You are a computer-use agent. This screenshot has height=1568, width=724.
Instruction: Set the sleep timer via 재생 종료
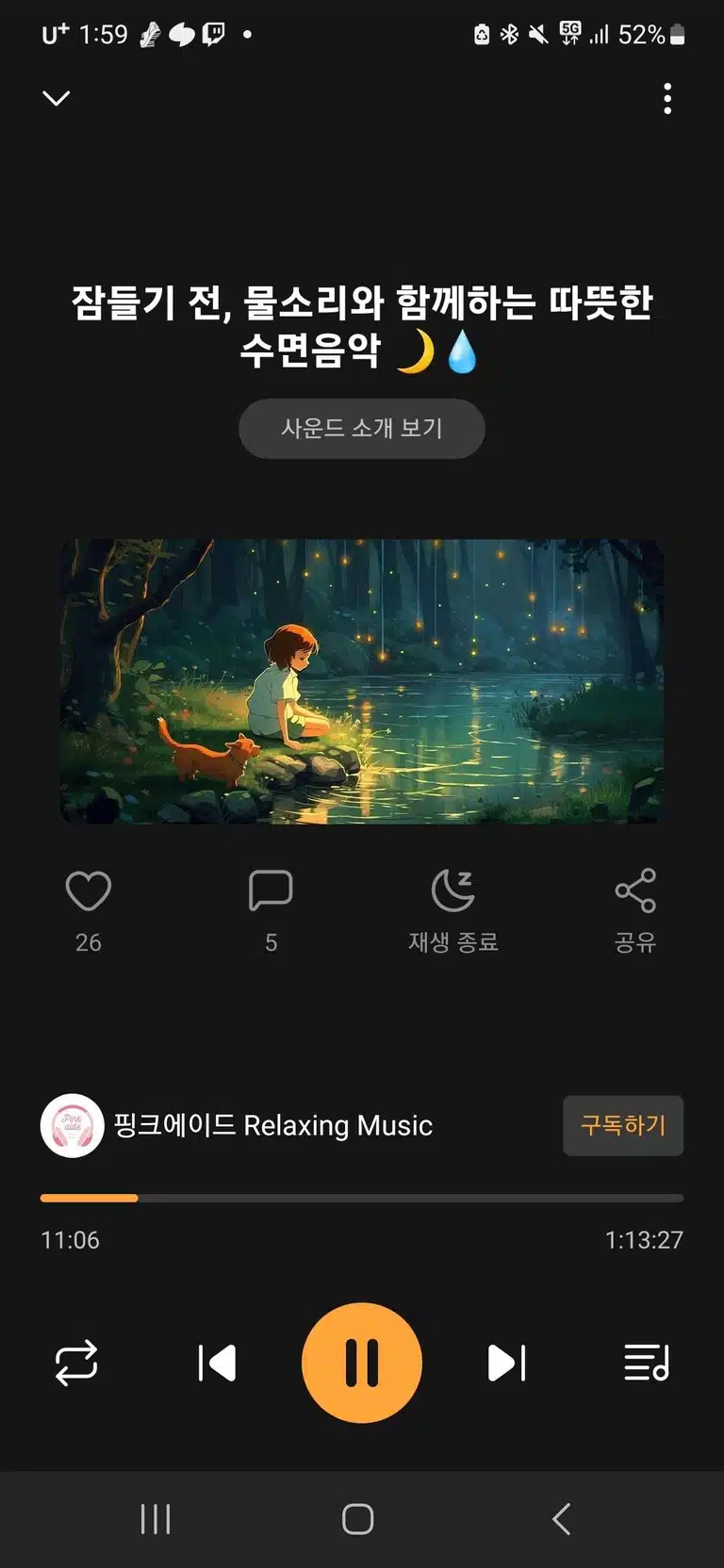(x=453, y=911)
